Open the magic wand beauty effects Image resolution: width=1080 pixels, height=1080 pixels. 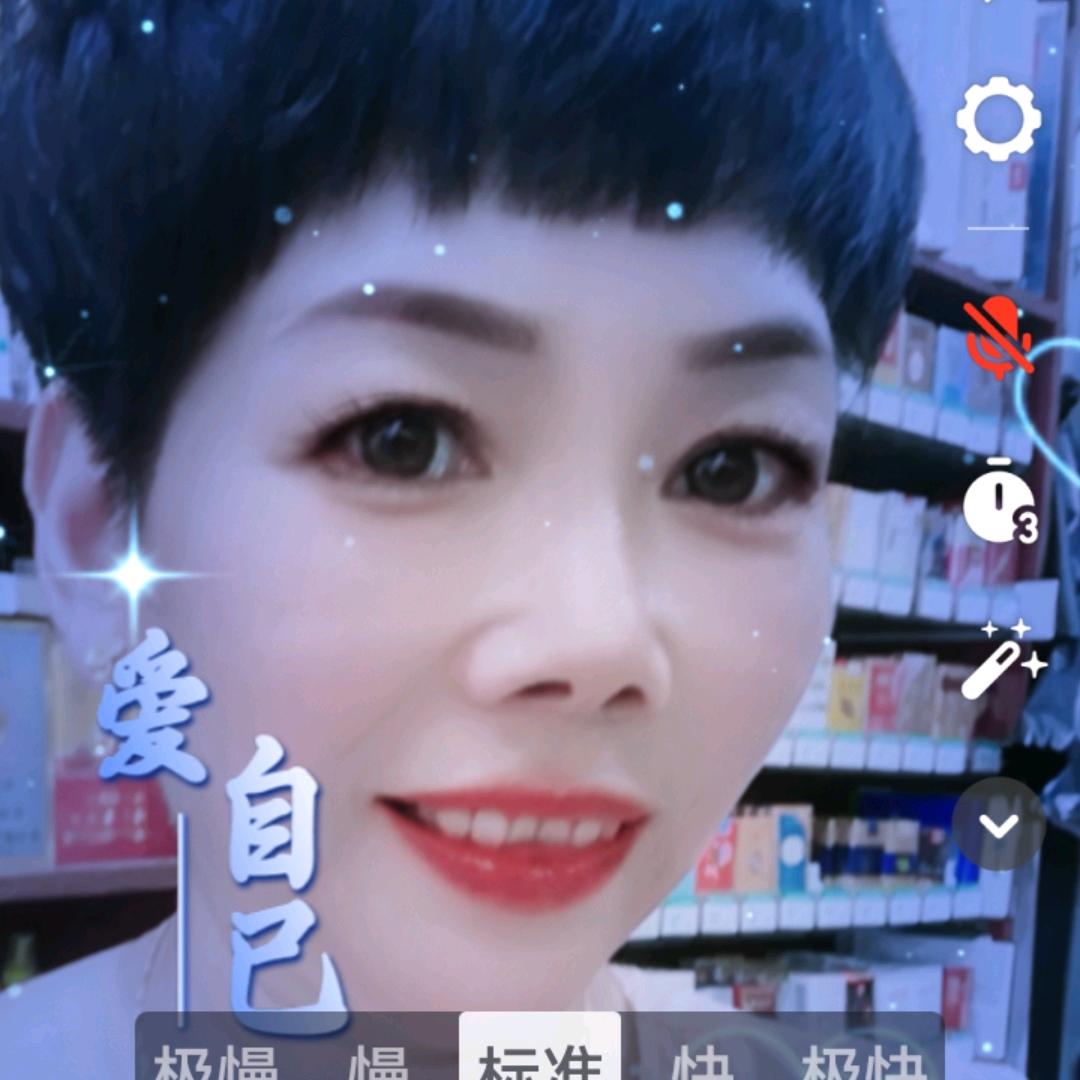(x=1000, y=660)
